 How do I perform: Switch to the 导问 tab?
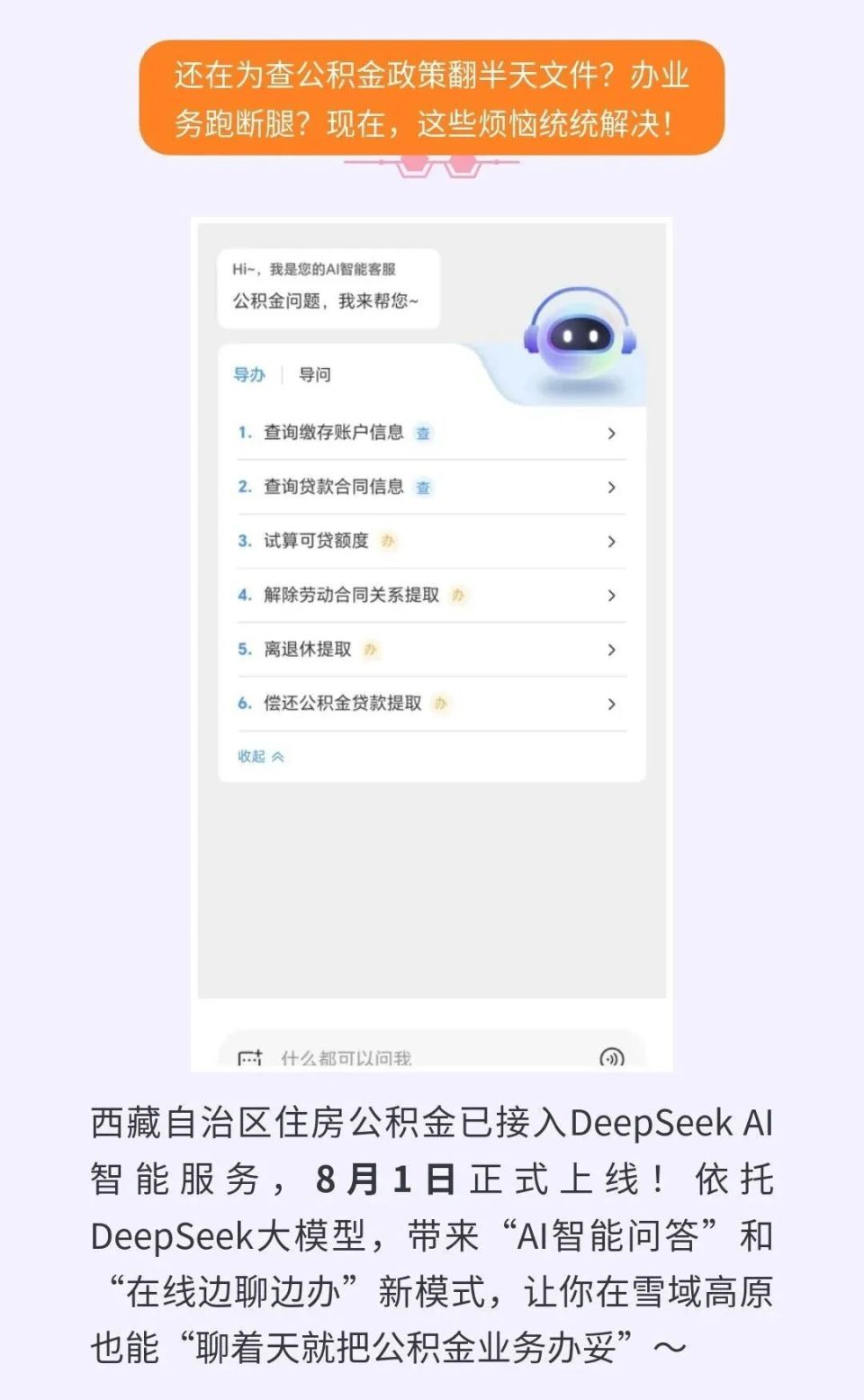(x=315, y=375)
